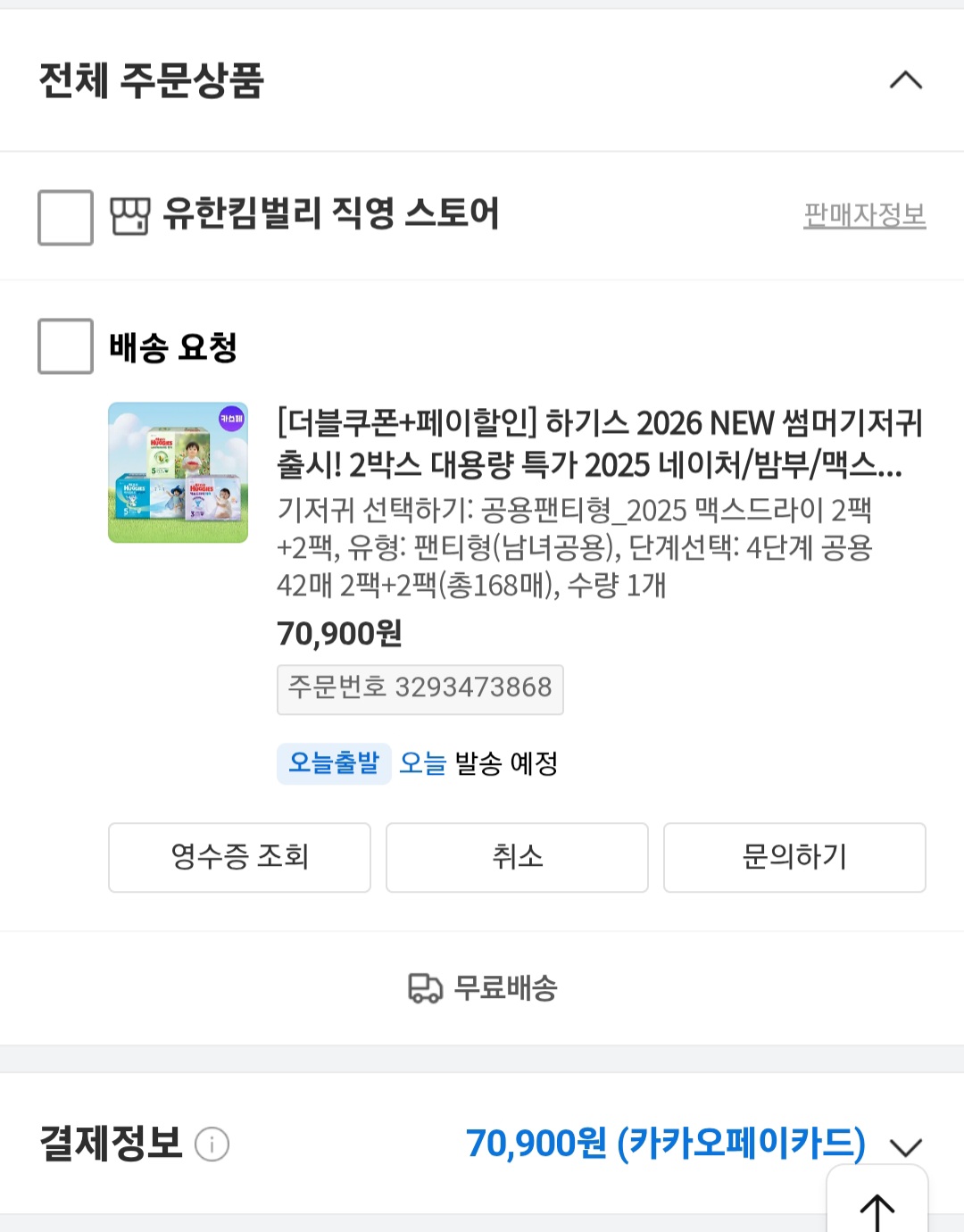The image size is (964, 1232).
Task: Click 70,900원 (카카오페이카드) payment link
Action: click(x=665, y=1144)
